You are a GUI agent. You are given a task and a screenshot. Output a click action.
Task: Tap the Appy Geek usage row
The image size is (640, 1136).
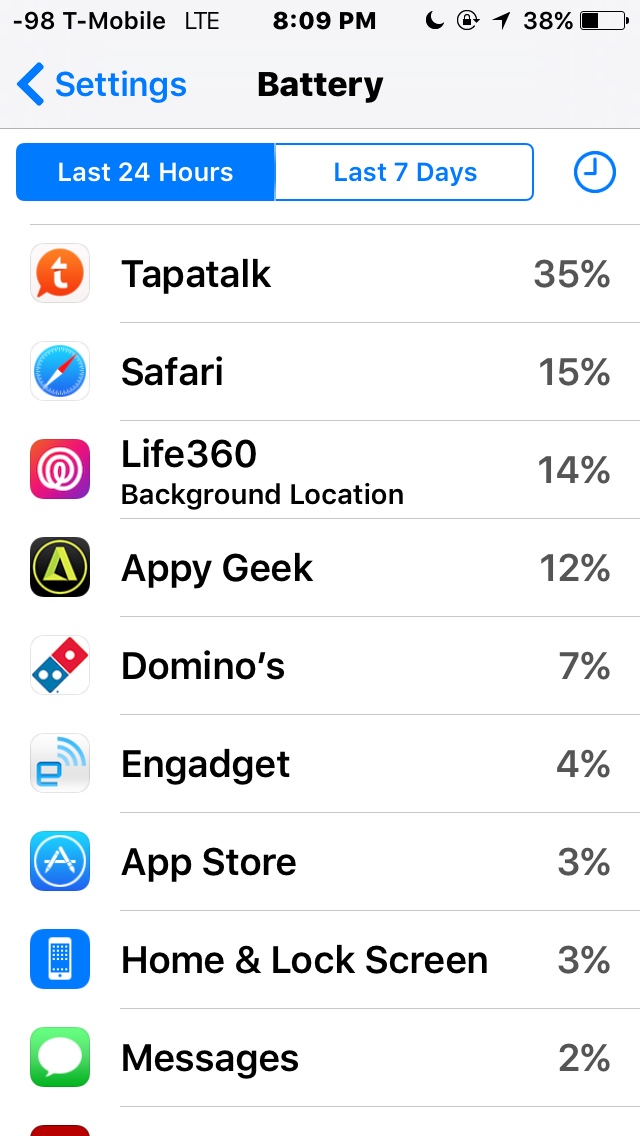pyautogui.click(x=320, y=568)
